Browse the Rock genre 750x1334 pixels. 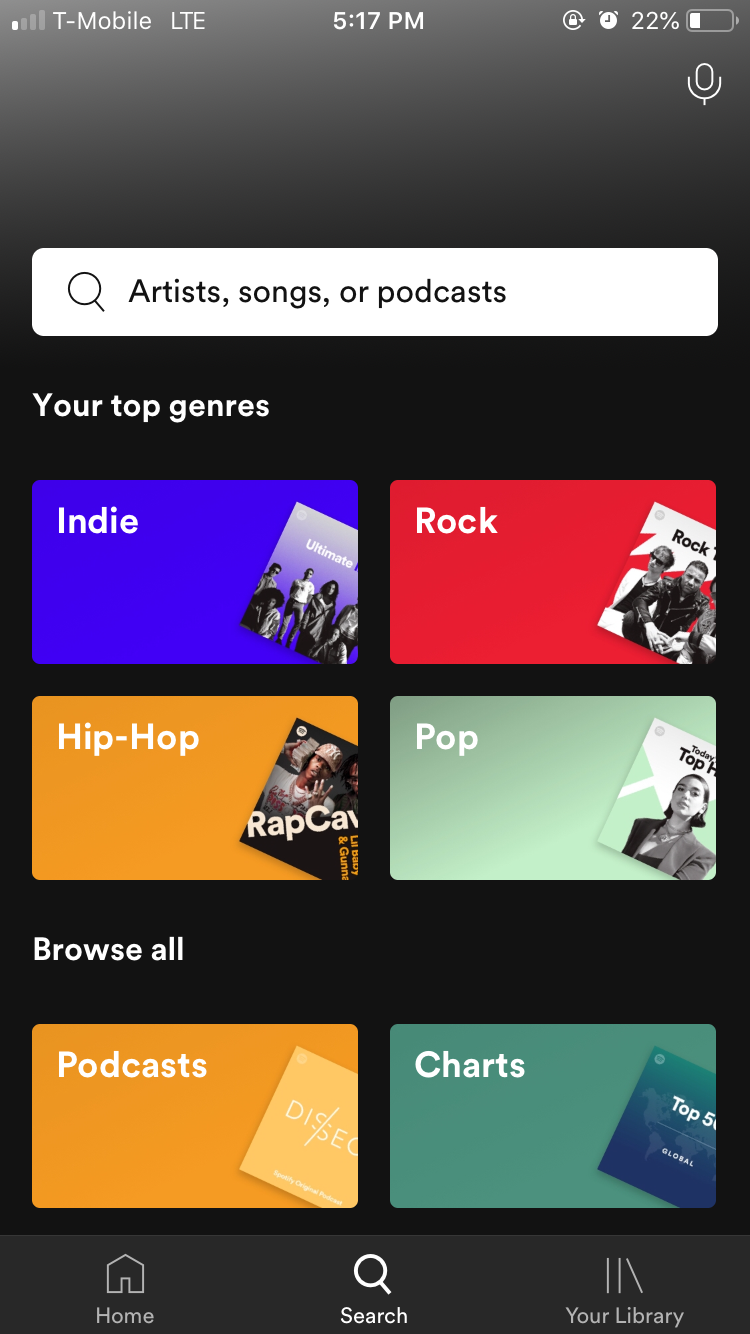(x=553, y=572)
